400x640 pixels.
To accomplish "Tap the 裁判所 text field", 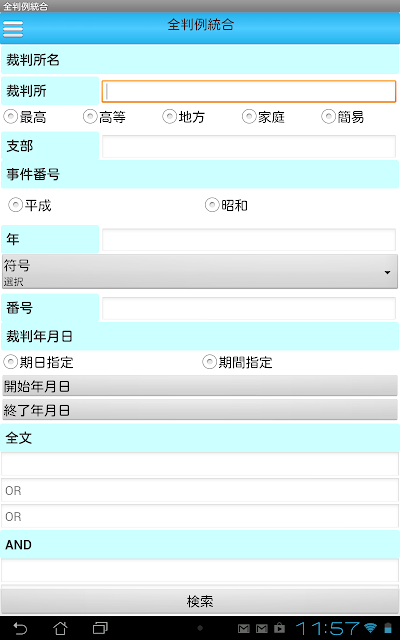I will [249, 91].
